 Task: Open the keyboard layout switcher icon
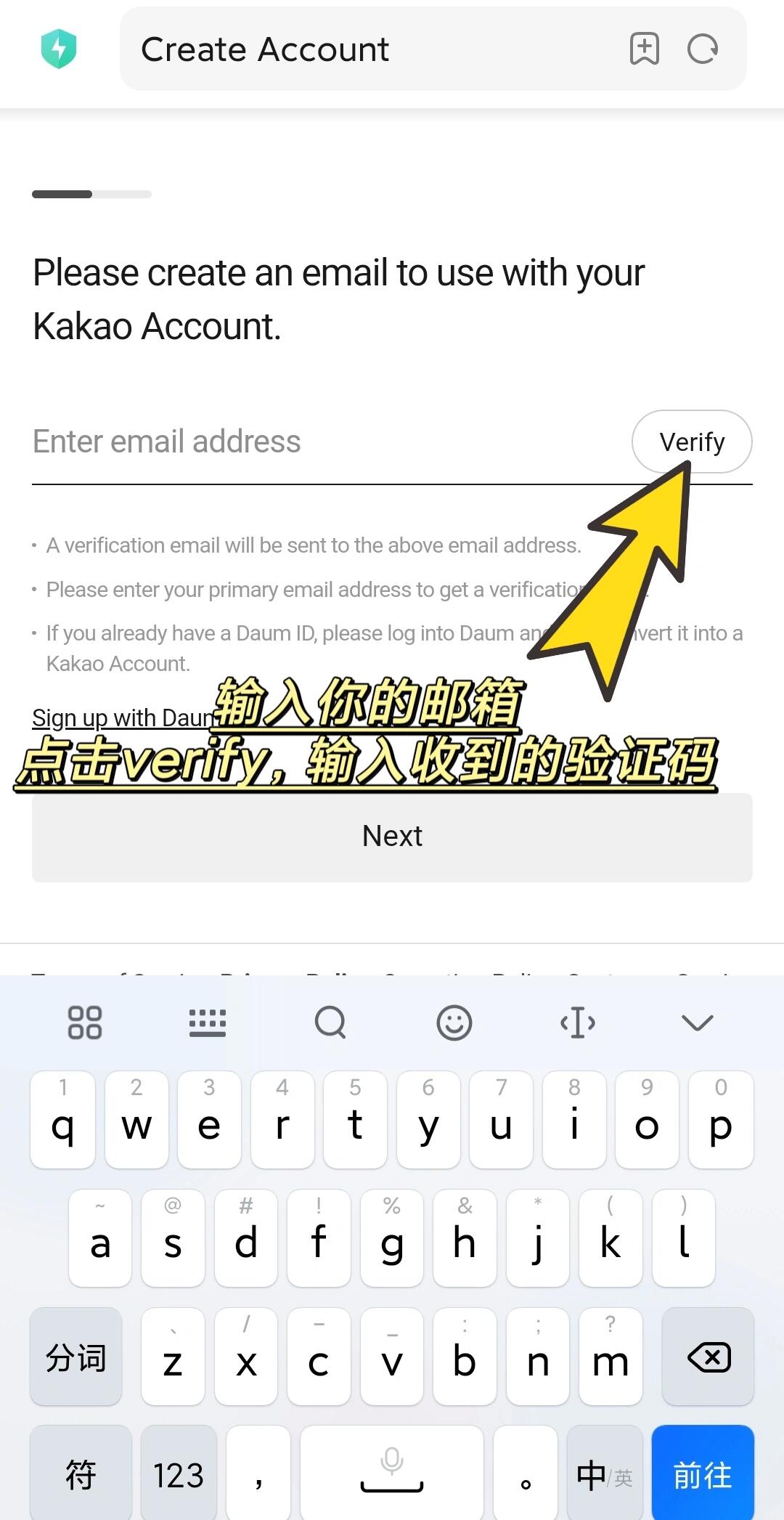(x=208, y=1023)
